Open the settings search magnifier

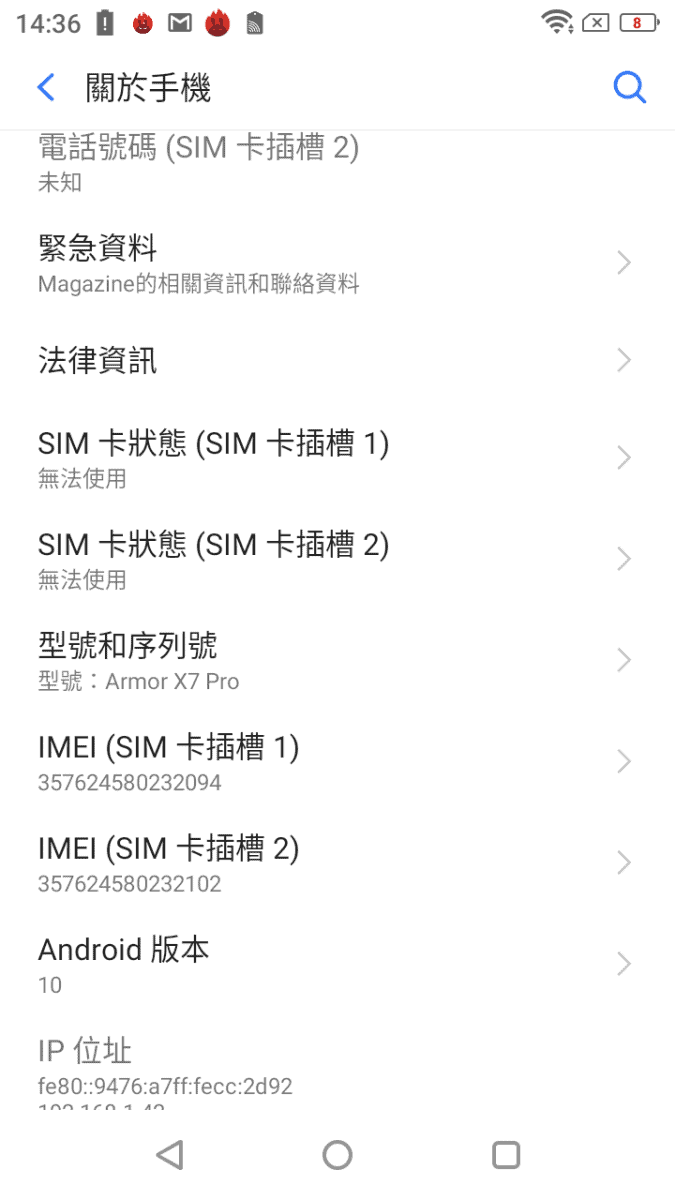tap(629, 88)
